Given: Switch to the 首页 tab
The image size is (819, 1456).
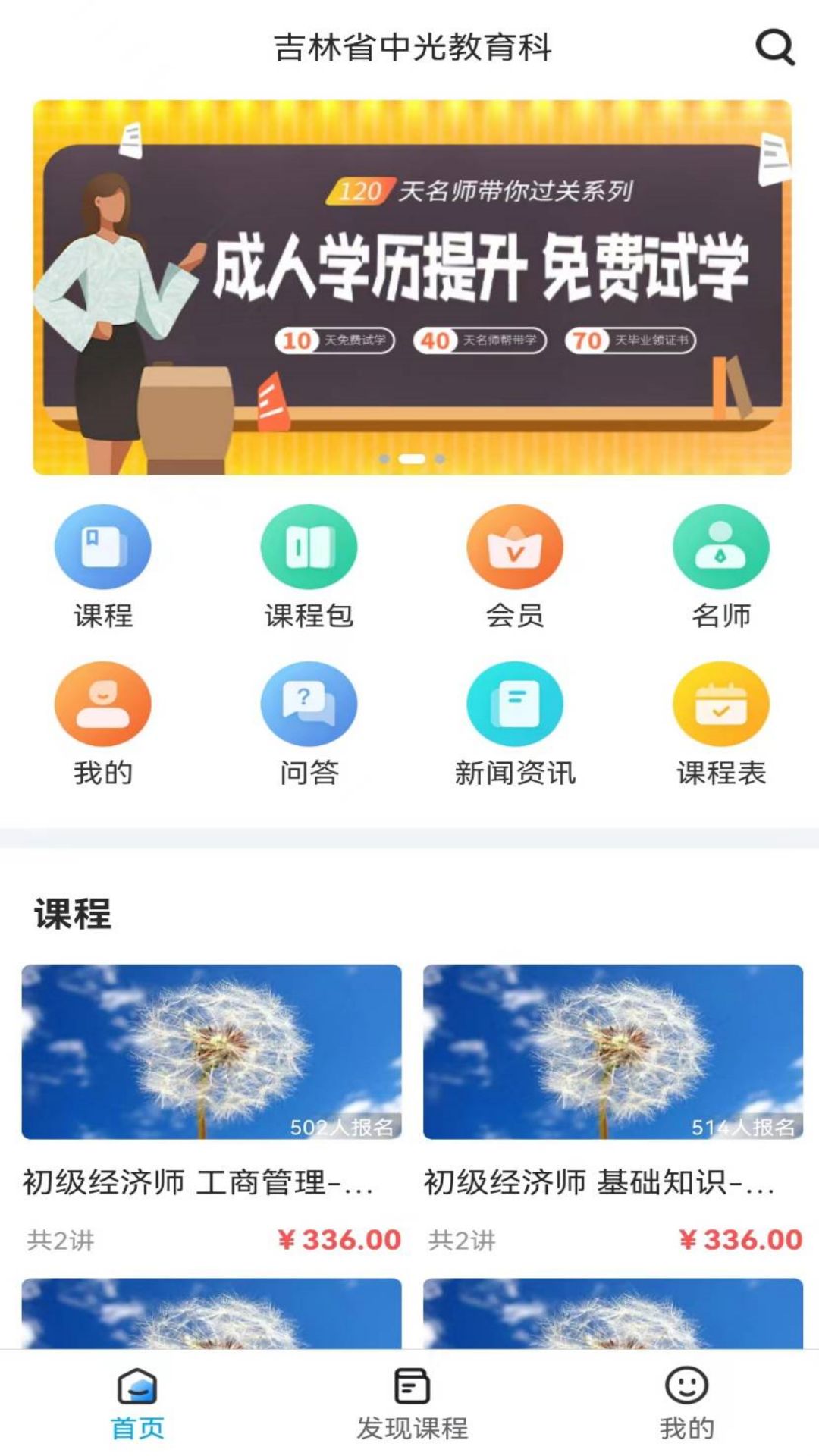Looking at the screenshot, I should [x=137, y=1403].
